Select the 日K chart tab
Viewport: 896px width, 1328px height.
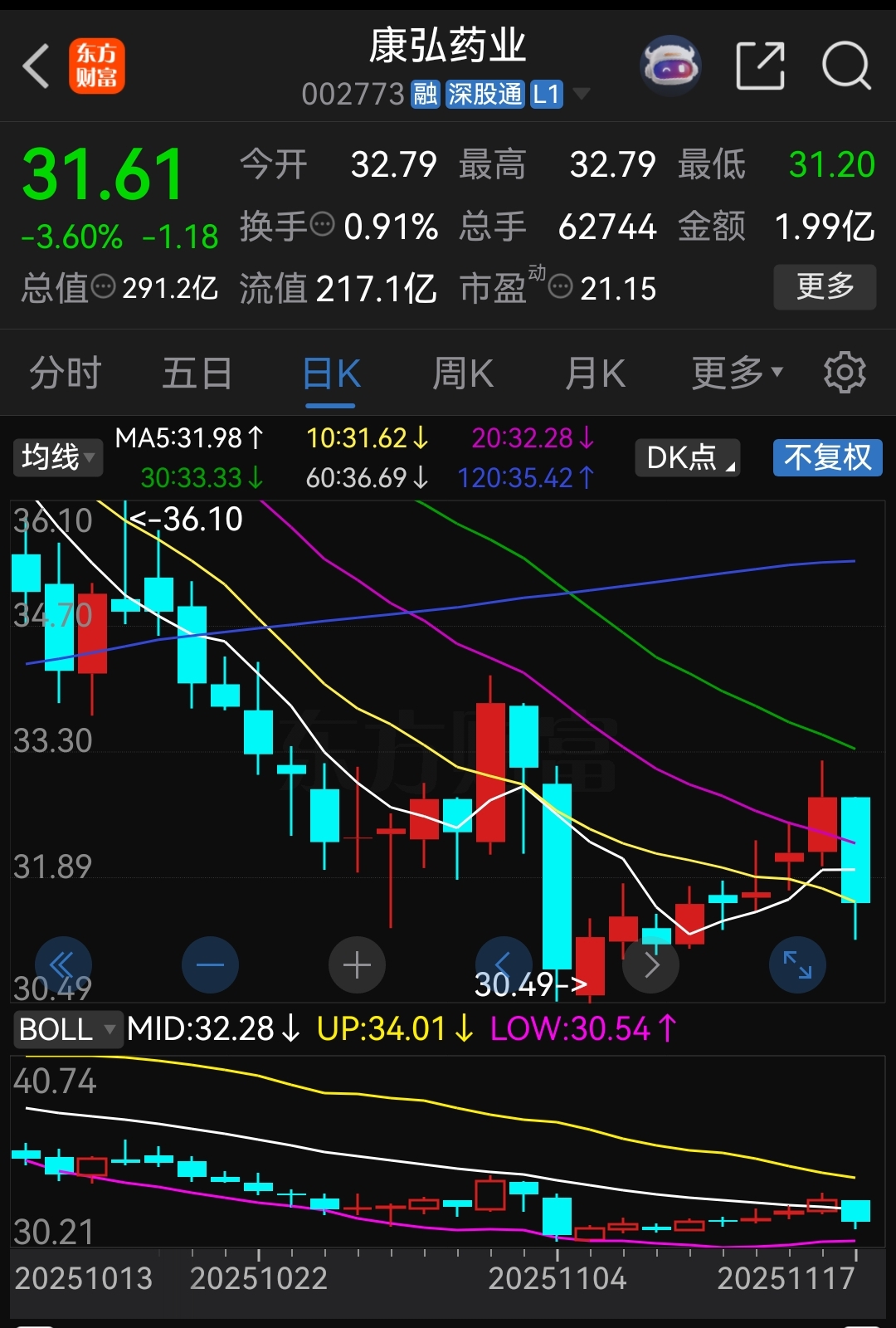330,374
